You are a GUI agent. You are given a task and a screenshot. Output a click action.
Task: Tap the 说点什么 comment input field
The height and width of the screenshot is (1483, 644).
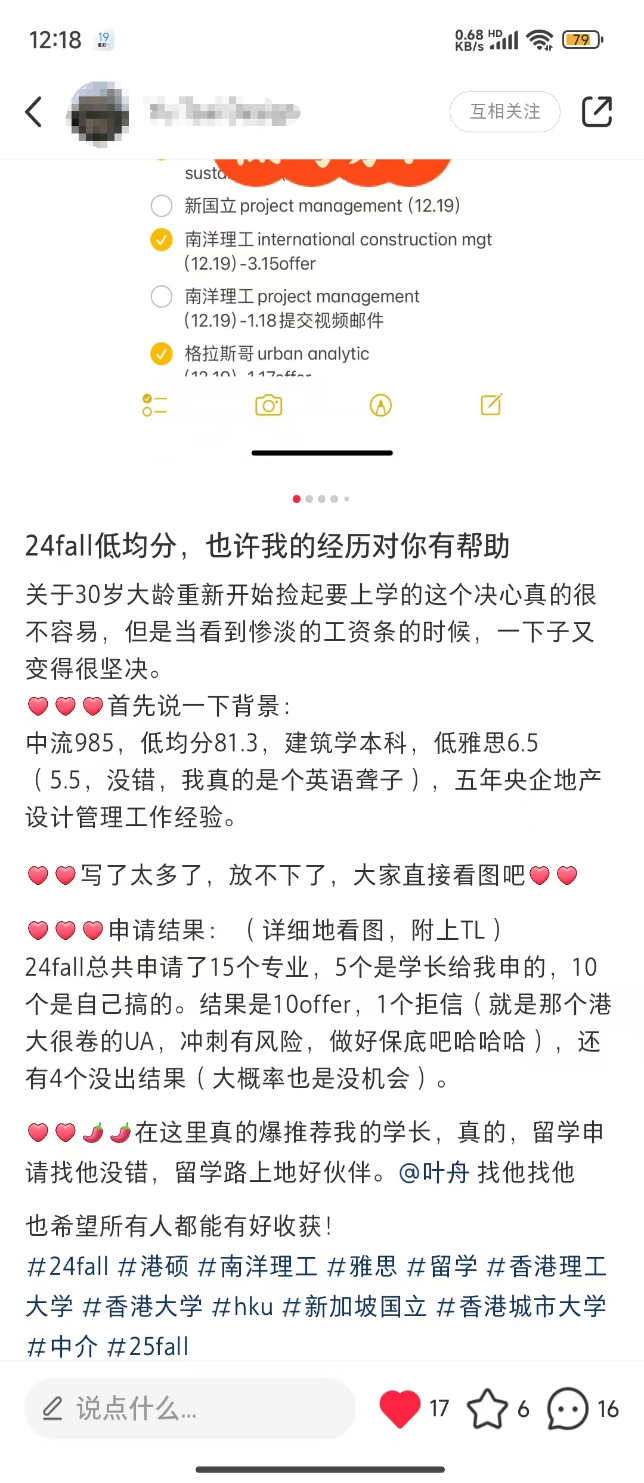[190, 1409]
